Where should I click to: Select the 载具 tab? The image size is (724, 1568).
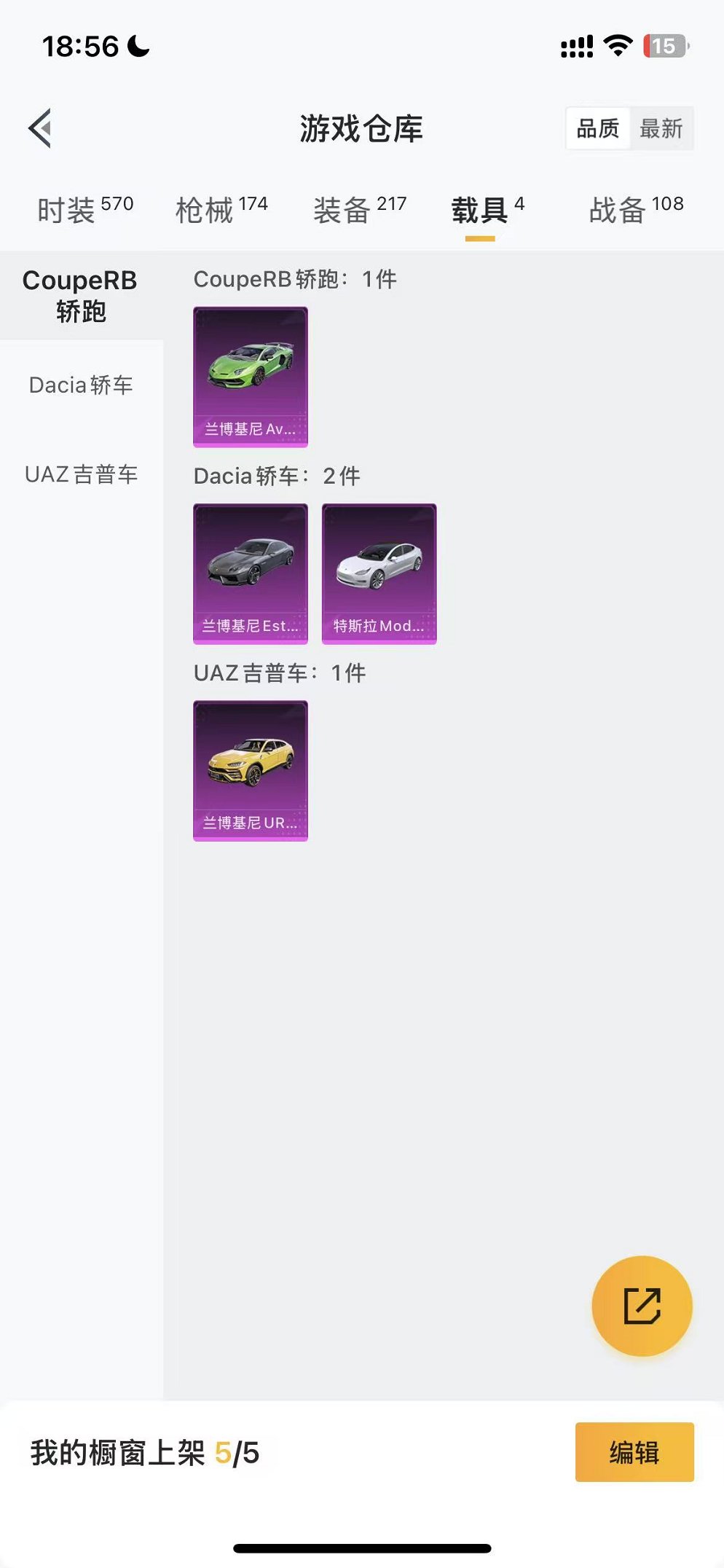click(x=487, y=210)
